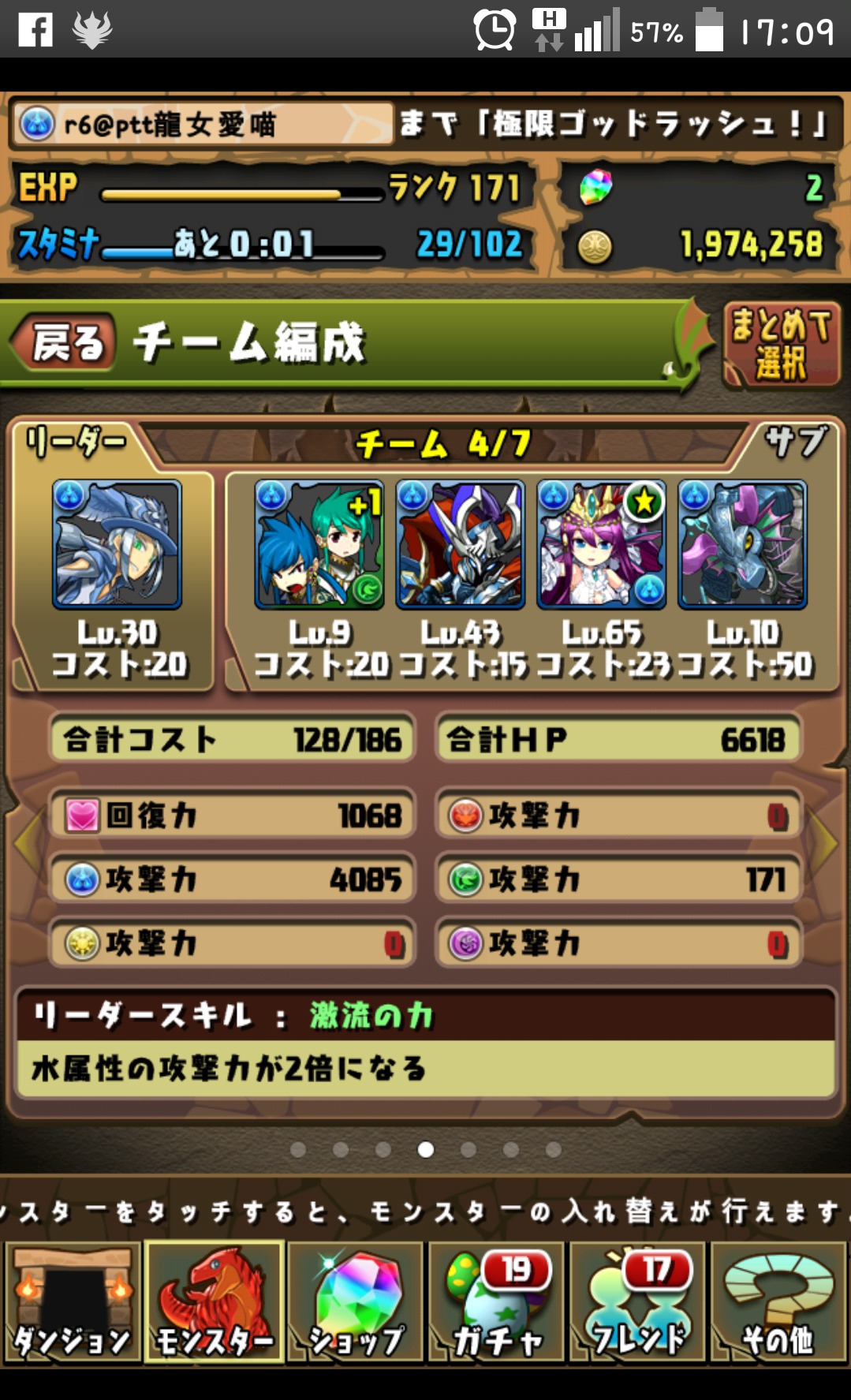Select the Lv.9 sub monster slot

[319, 544]
